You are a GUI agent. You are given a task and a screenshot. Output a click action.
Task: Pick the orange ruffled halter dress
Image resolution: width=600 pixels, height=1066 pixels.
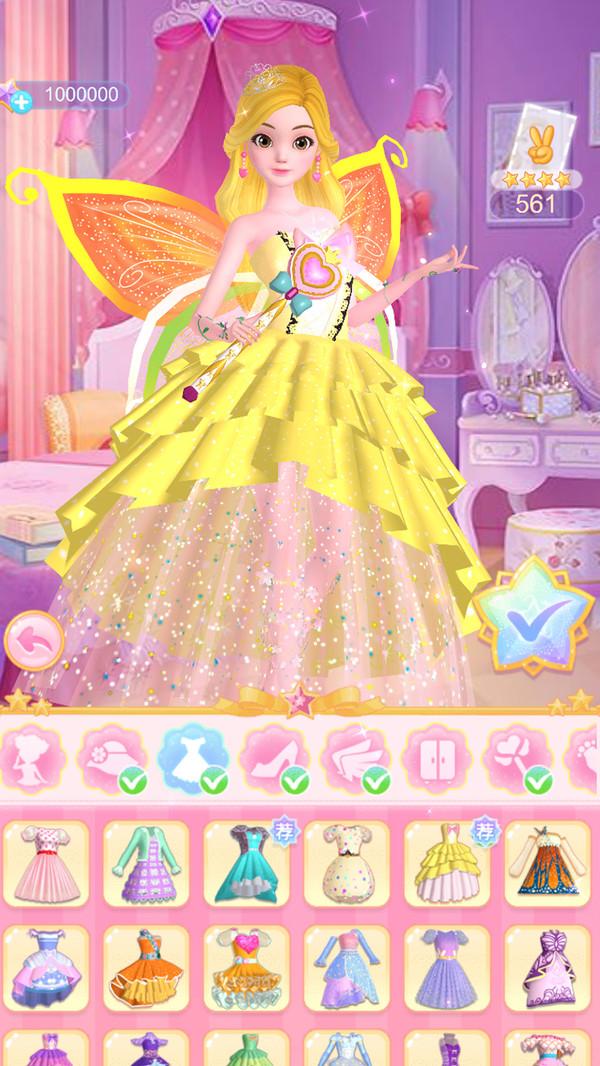(146, 968)
